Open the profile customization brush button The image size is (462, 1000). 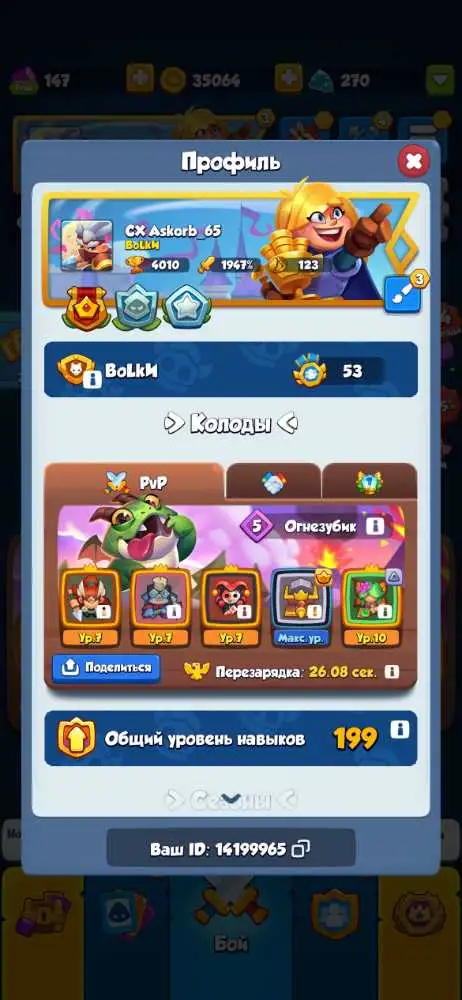pos(403,295)
